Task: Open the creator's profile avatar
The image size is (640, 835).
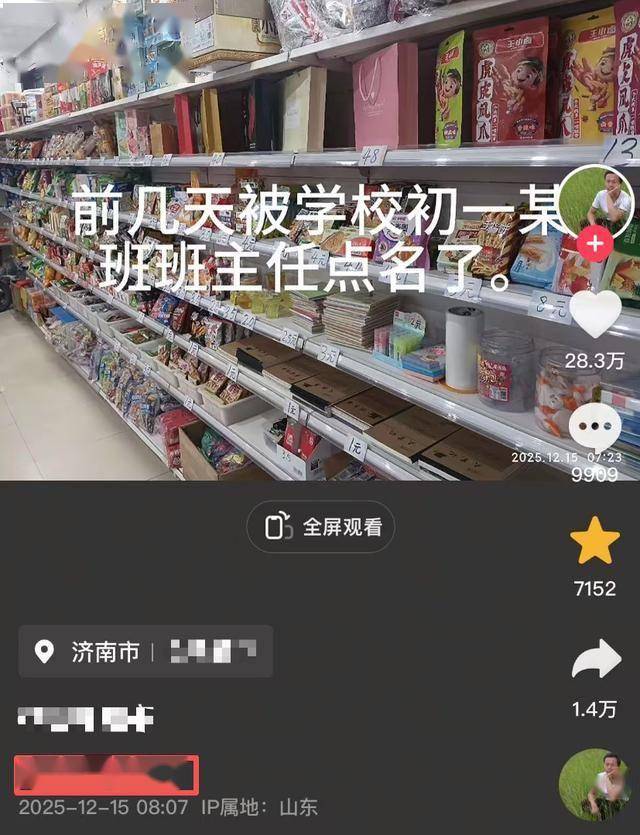Action: tap(596, 200)
